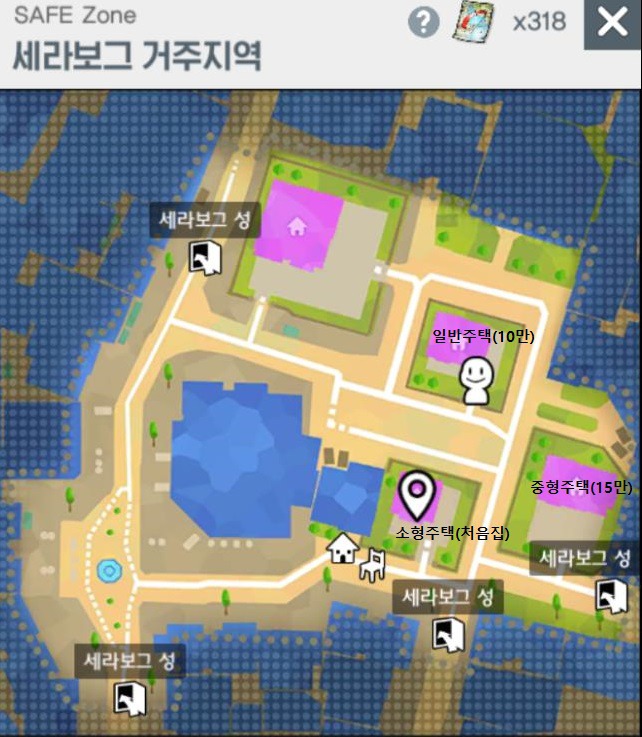Close the 세라보그 거주지역 map
The width and height of the screenshot is (642, 737).
pyautogui.click(x=611, y=24)
